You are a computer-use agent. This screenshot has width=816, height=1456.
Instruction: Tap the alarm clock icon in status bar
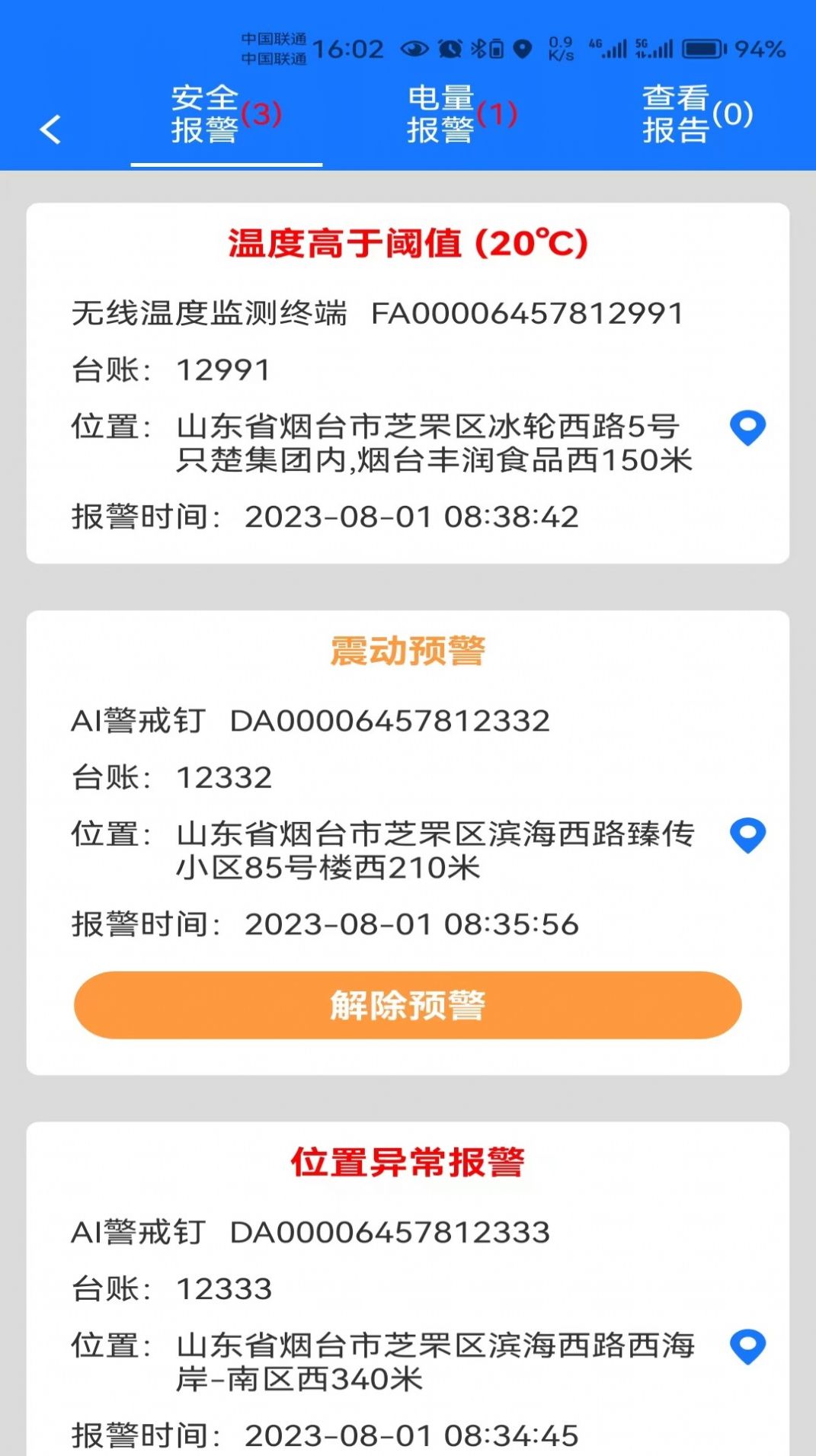click(450, 47)
